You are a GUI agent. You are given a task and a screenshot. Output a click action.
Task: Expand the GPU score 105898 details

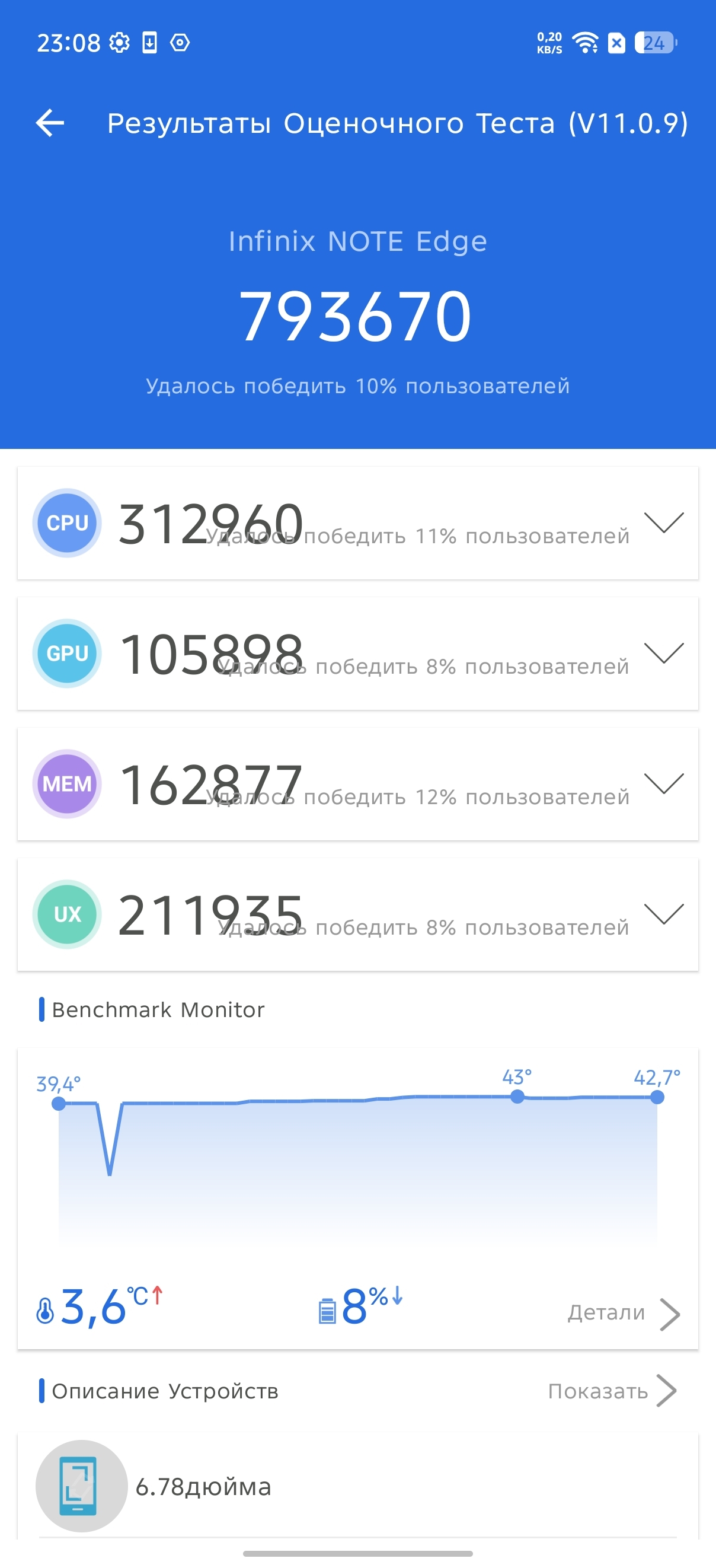pos(664,653)
